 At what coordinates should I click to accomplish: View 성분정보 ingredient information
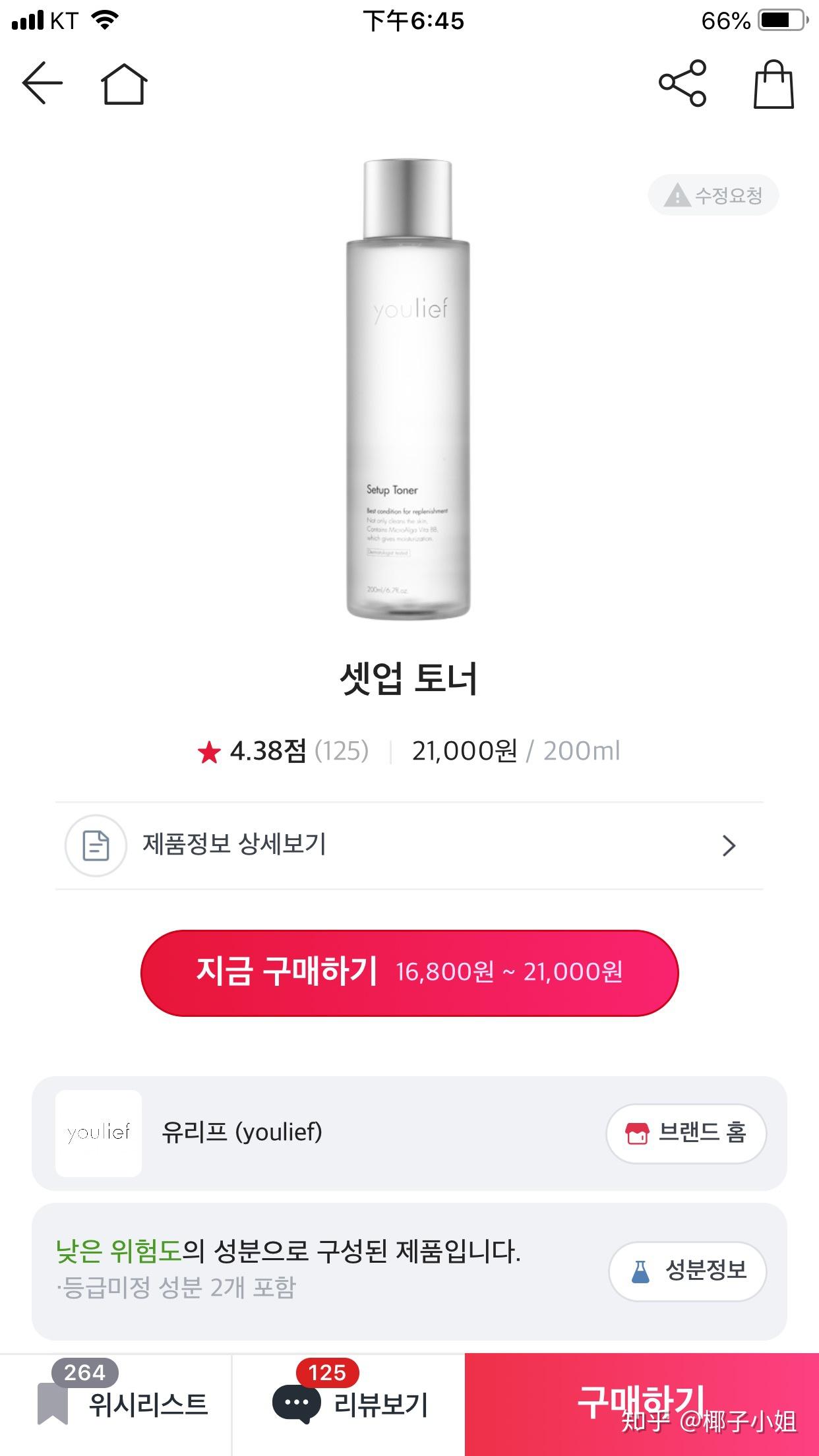687,1271
